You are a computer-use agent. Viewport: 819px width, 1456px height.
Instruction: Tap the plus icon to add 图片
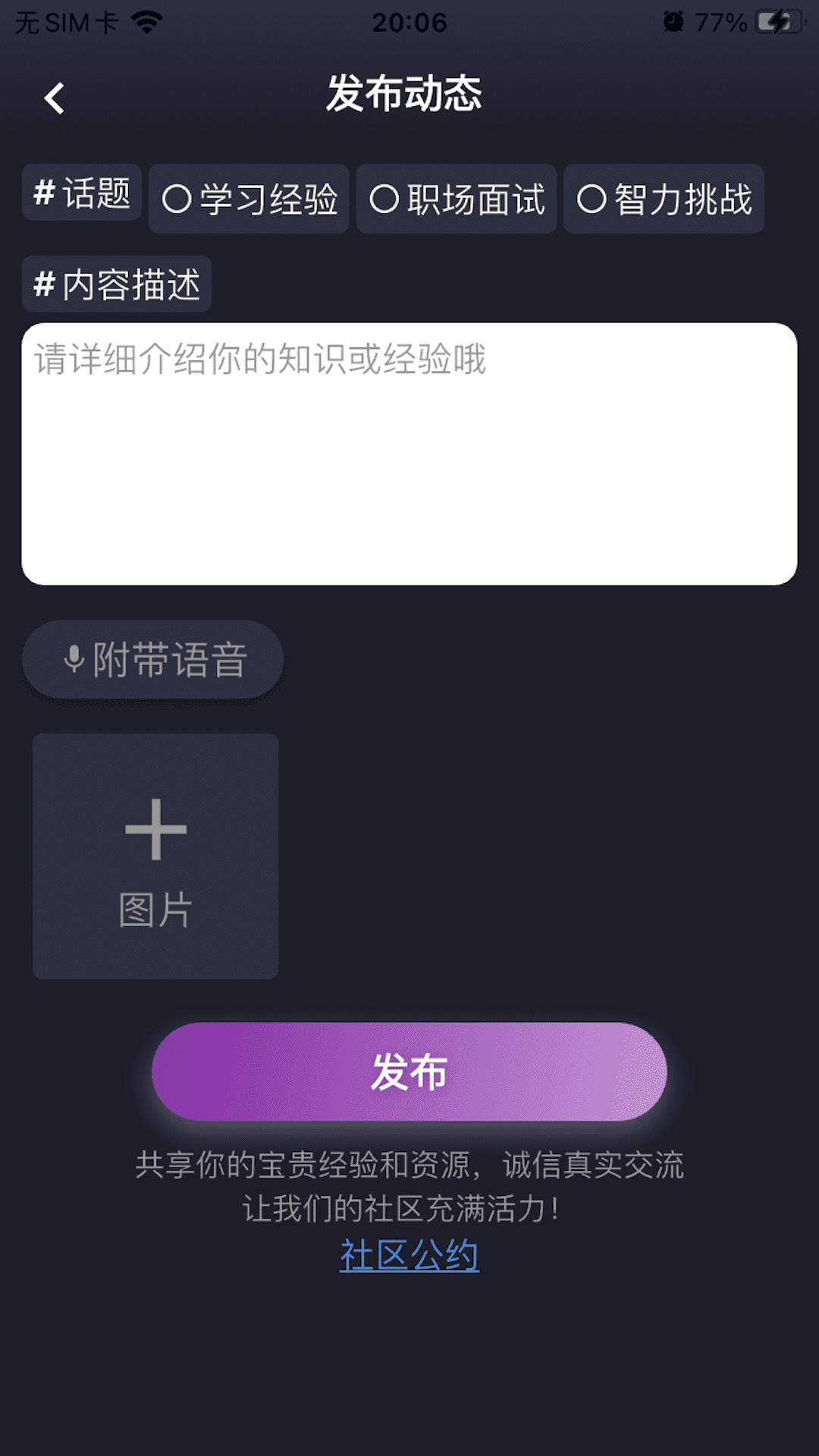coord(155,829)
